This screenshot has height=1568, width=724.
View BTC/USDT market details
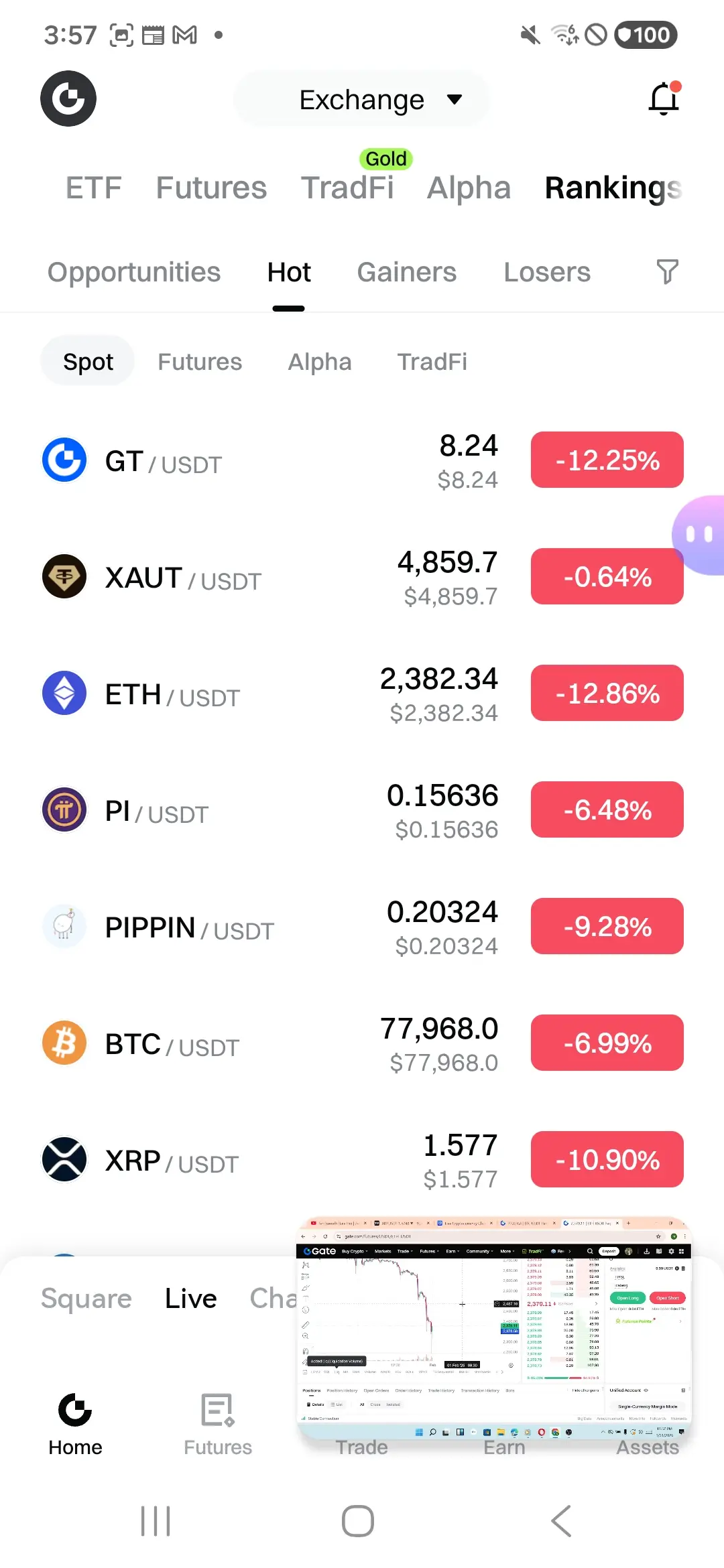(x=268, y=1044)
